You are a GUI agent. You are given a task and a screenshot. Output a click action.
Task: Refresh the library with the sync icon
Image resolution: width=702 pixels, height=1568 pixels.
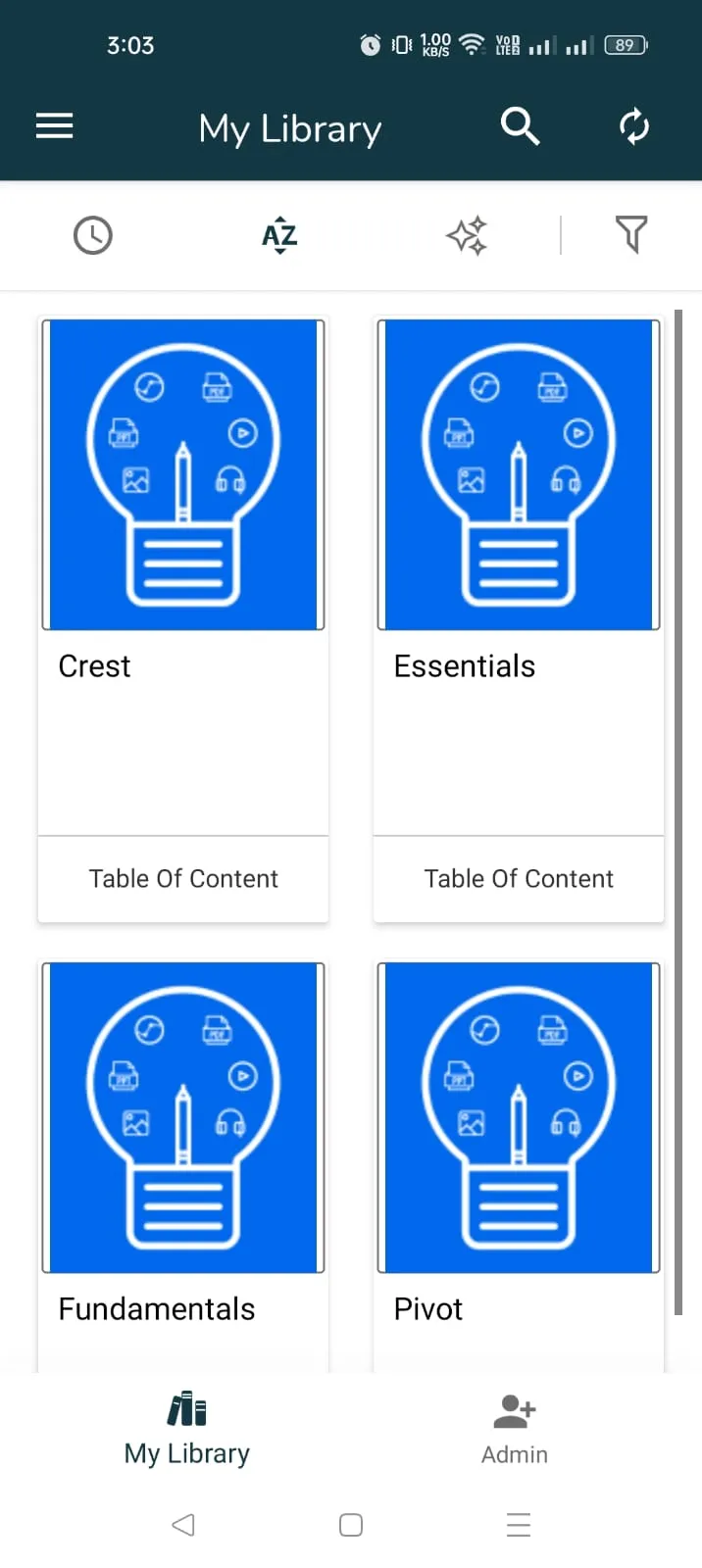tap(634, 126)
